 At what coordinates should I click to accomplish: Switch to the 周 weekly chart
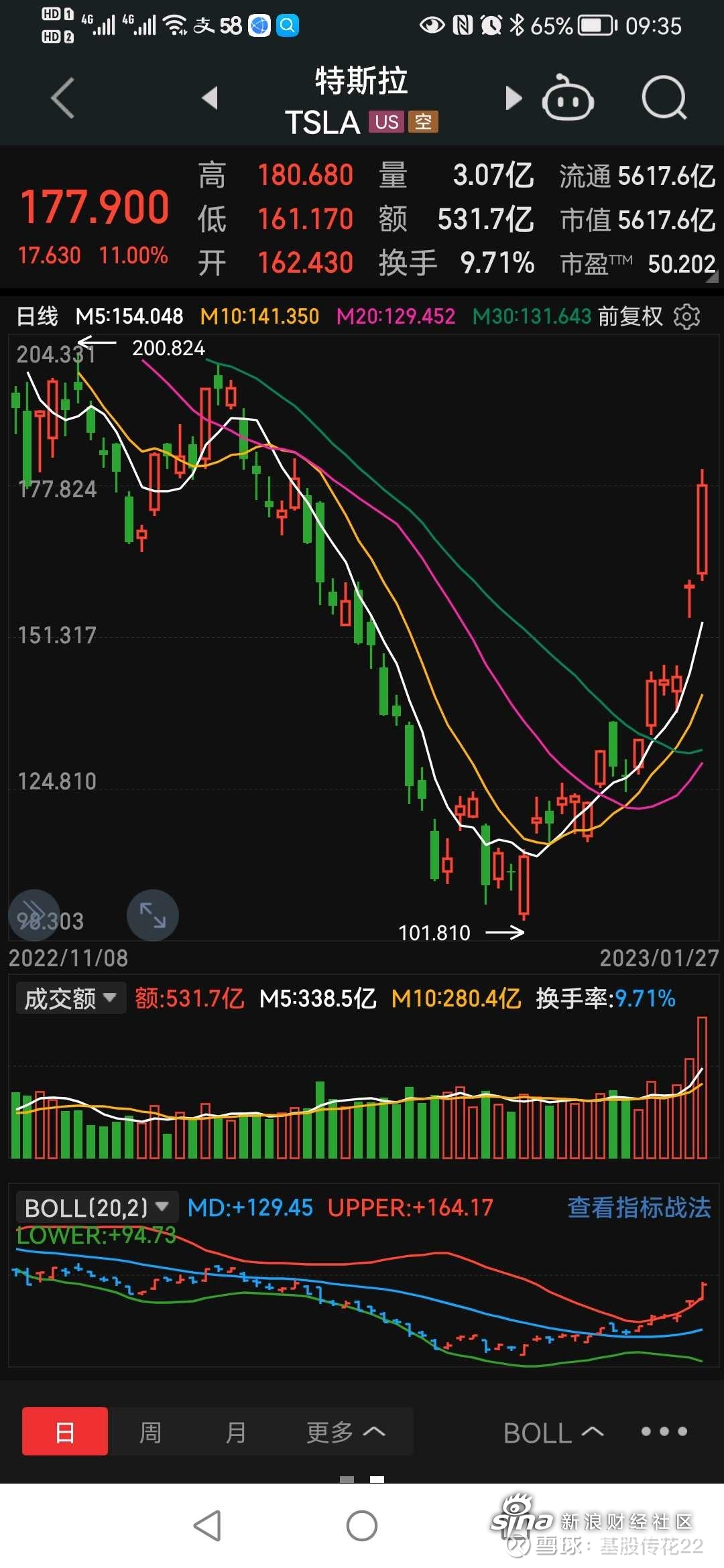pos(150,1432)
